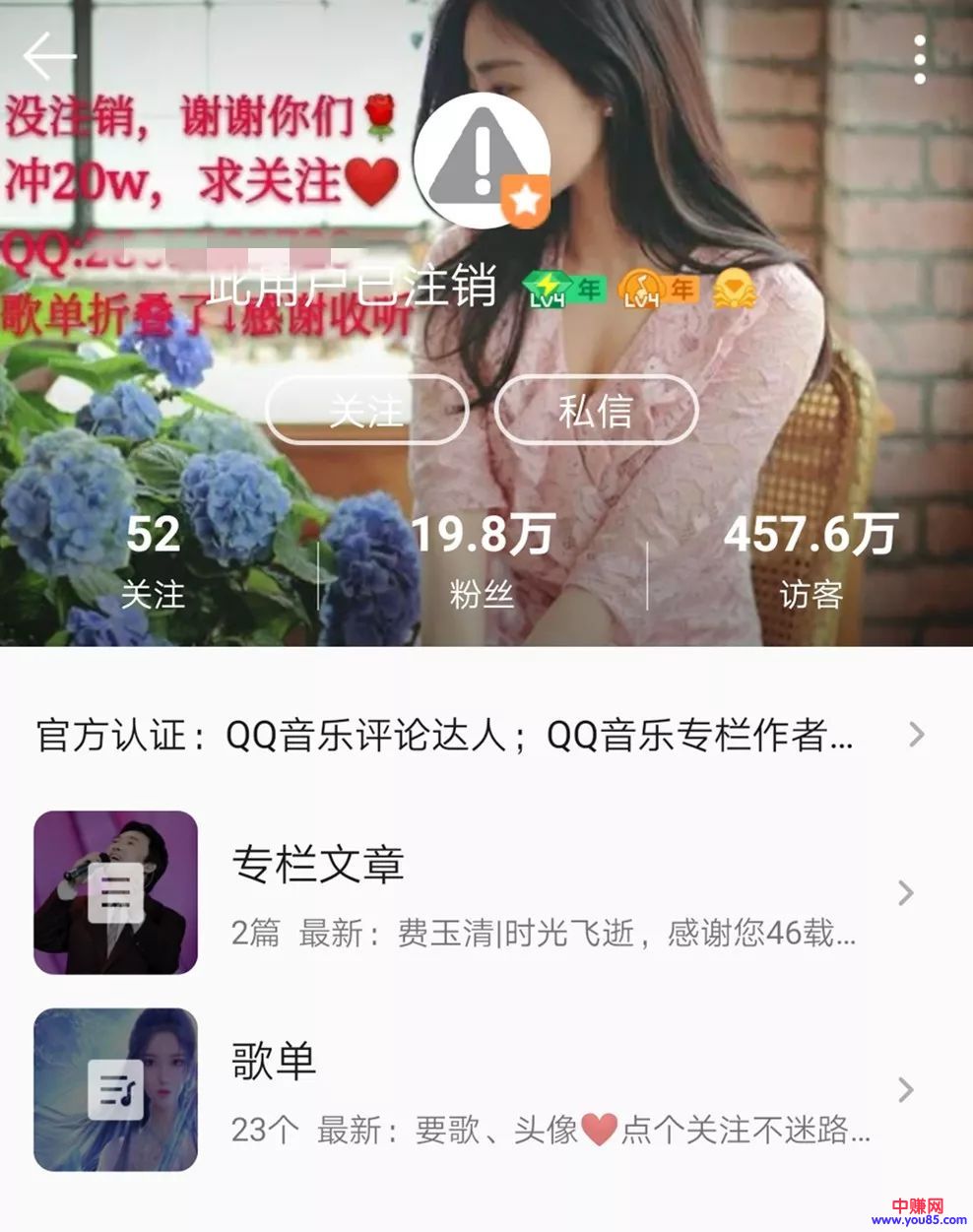Viewport: 973px width, 1232px height.
Task: Go back using the top arrow
Action: pyautogui.click(x=49, y=56)
